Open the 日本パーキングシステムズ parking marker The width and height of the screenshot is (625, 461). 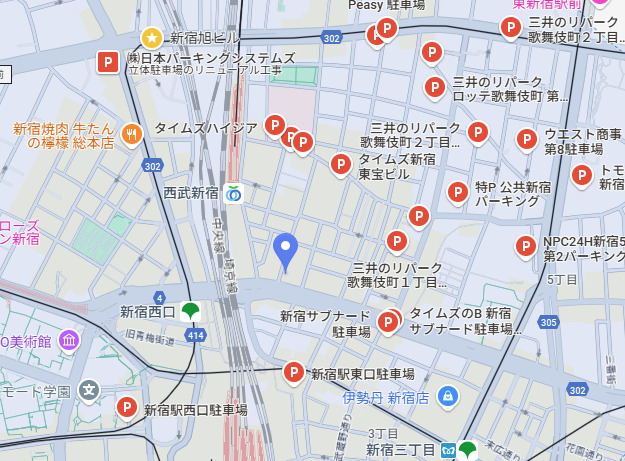pyautogui.click(x=107, y=63)
